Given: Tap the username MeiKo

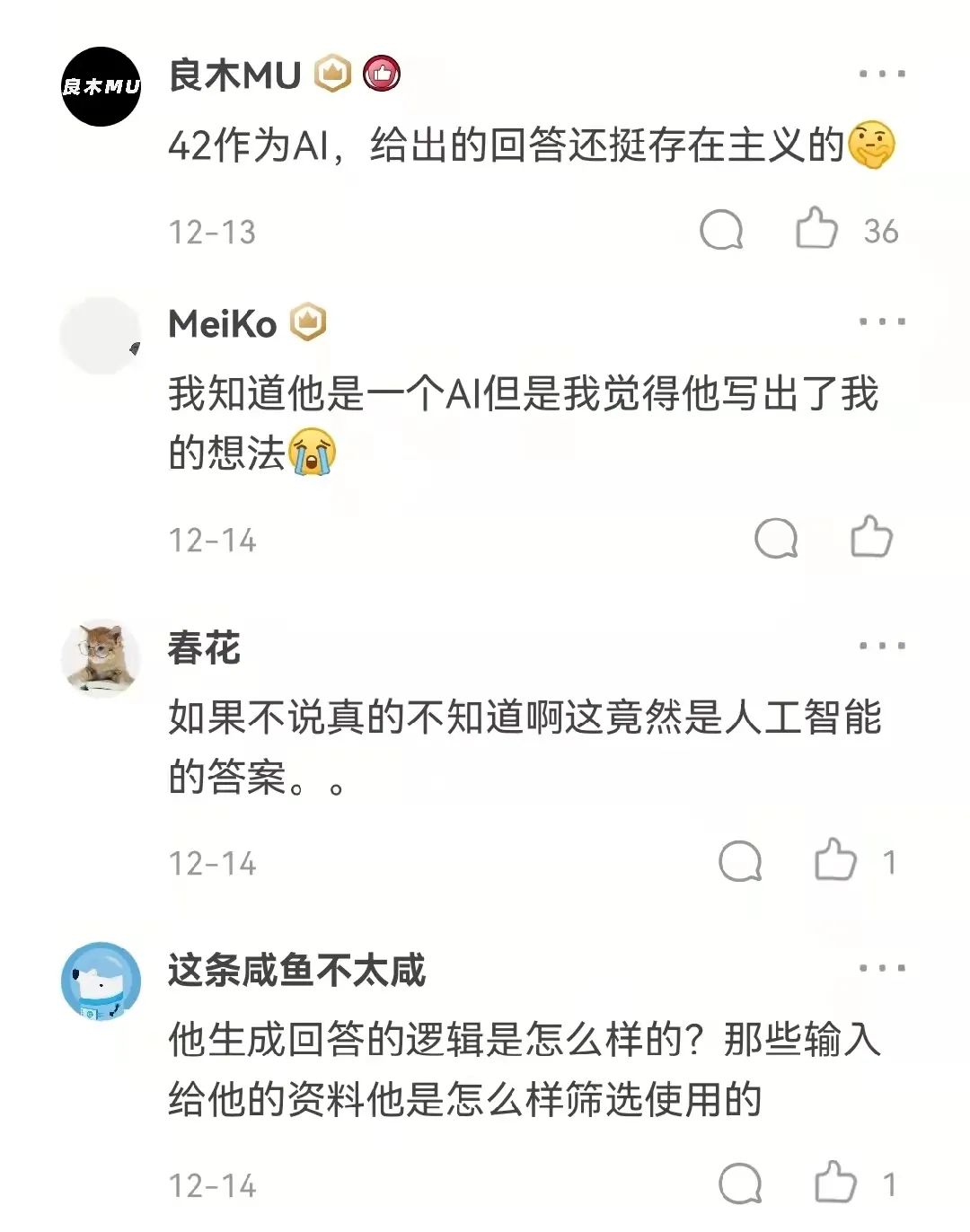Looking at the screenshot, I should [222, 323].
